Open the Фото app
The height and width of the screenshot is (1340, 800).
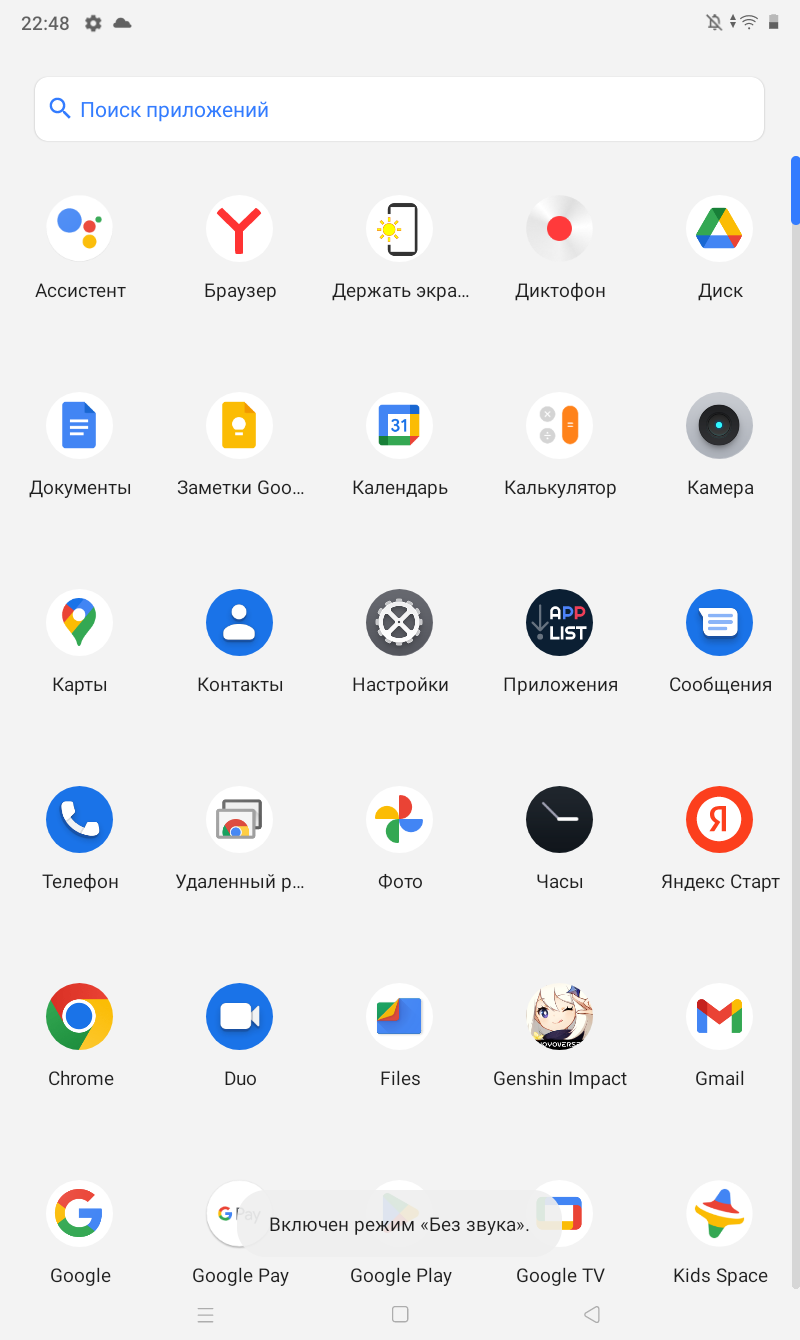point(400,820)
